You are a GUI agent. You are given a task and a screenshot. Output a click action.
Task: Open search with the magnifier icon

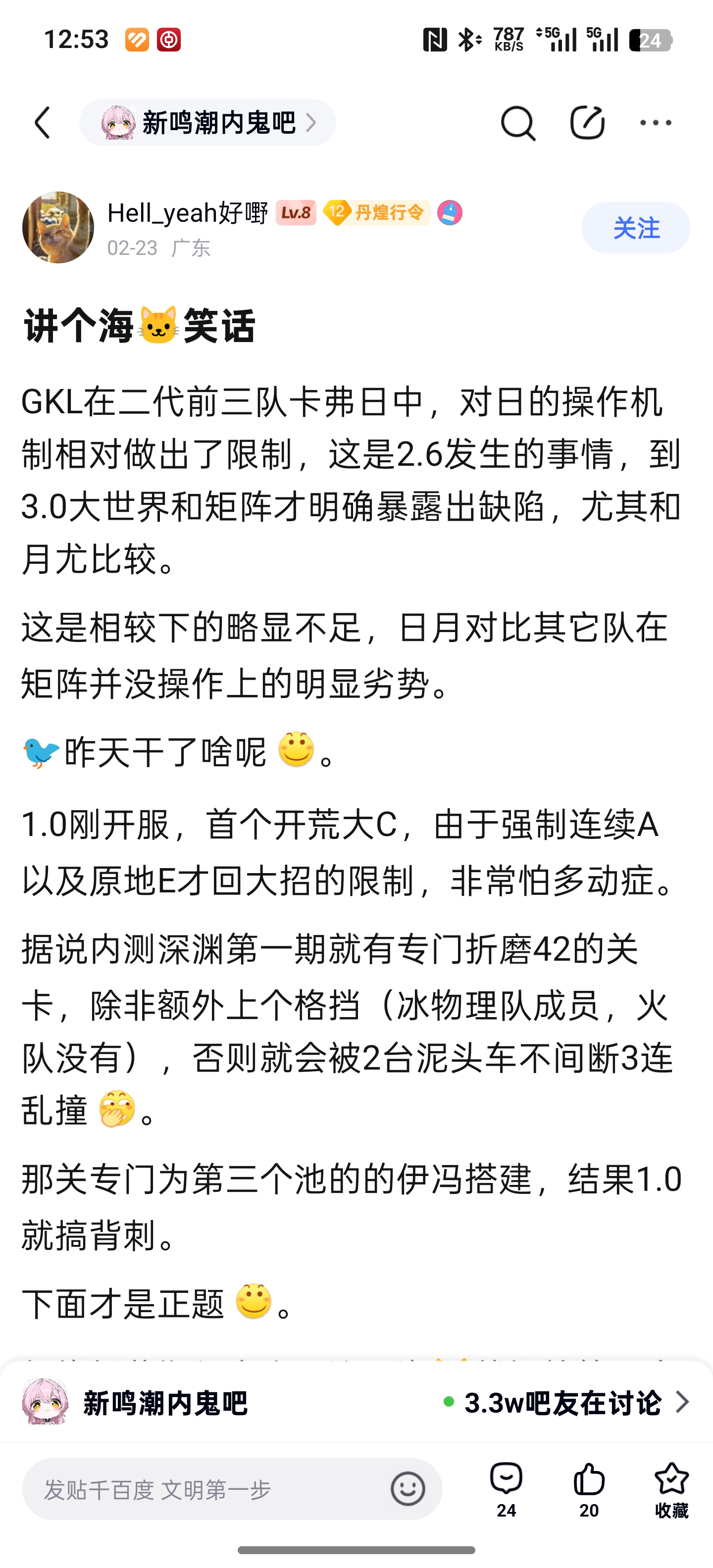pyautogui.click(x=517, y=123)
